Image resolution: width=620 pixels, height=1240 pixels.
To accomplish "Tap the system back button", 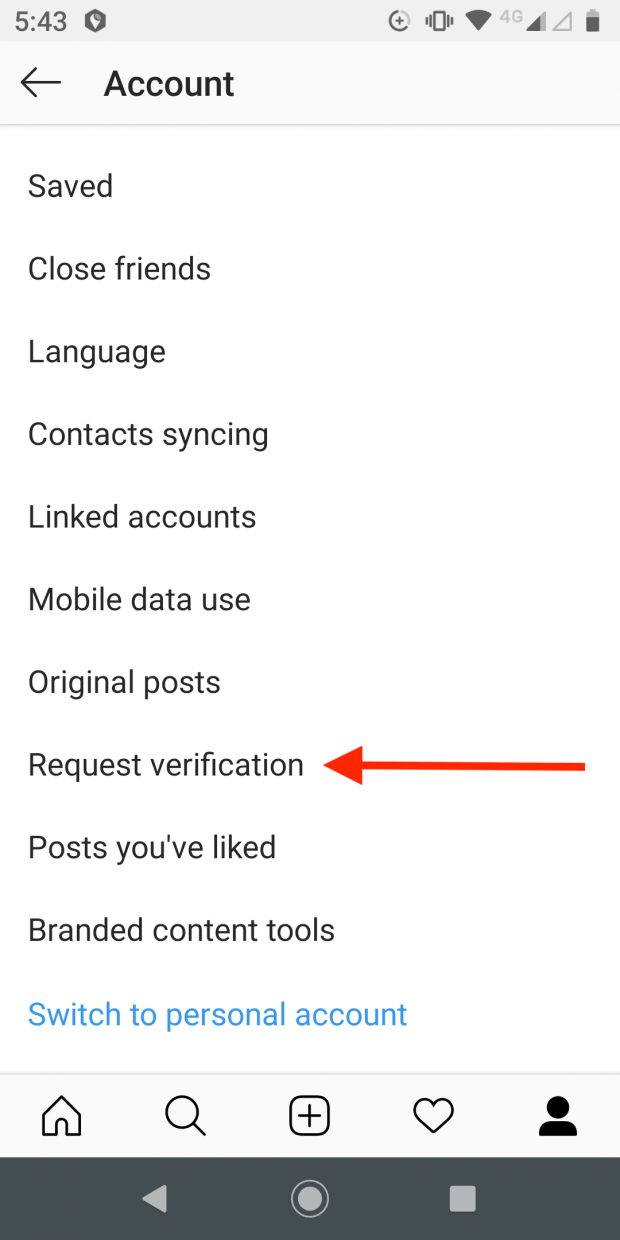I will 155,1199.
